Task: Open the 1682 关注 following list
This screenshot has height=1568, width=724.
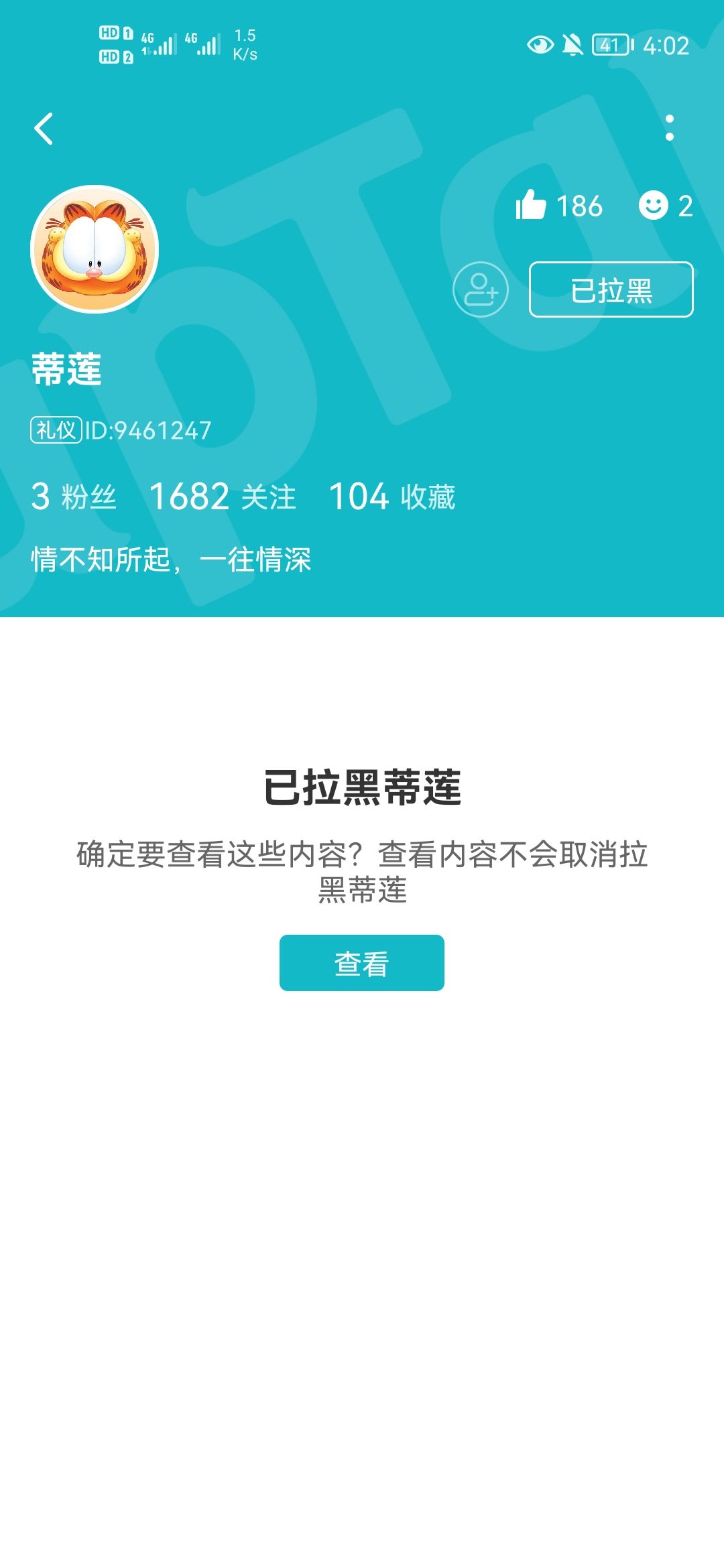Action: [x=223, y=497]
